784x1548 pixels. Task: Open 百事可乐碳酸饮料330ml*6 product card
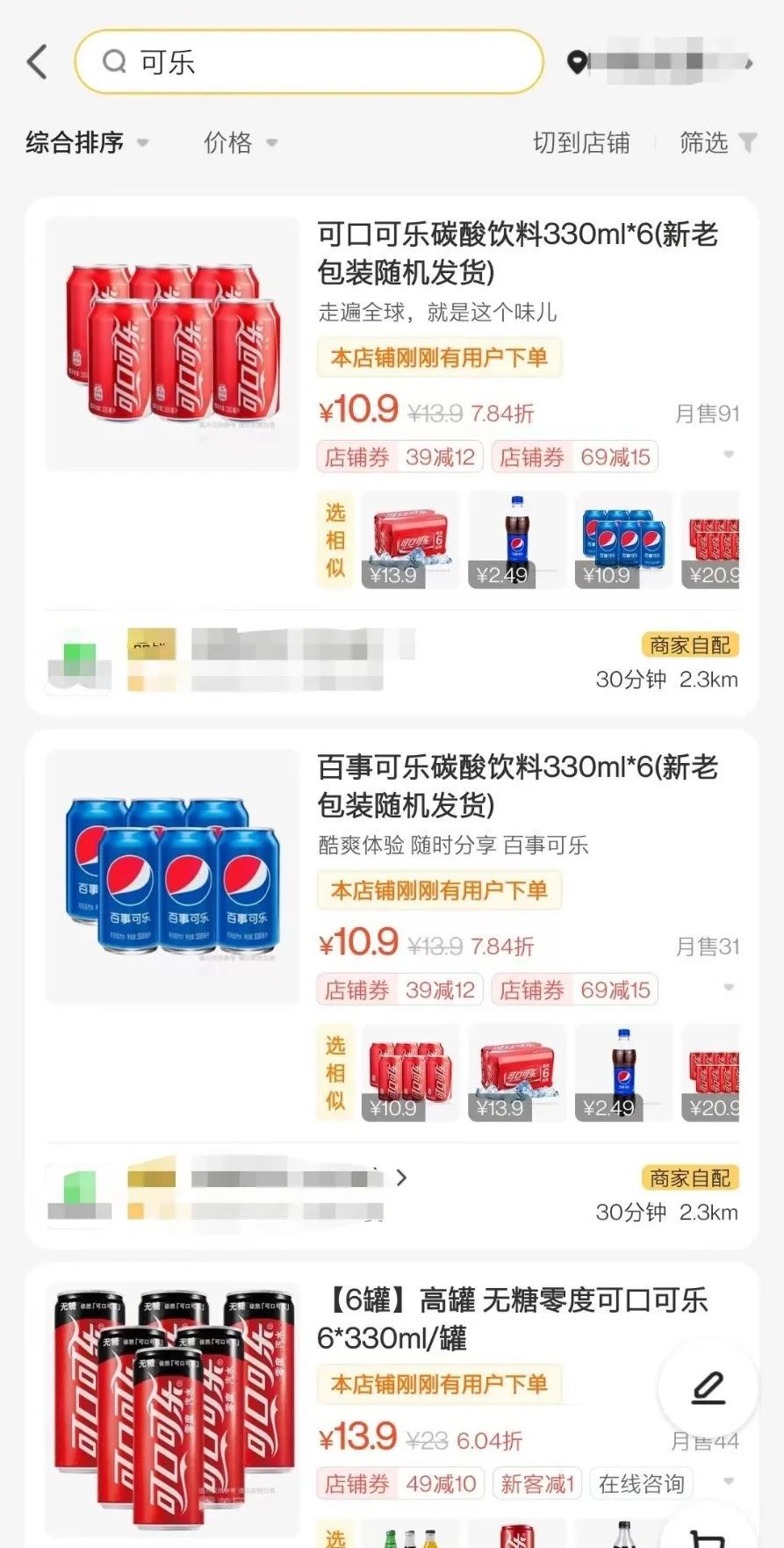click(x=517, y=786)
